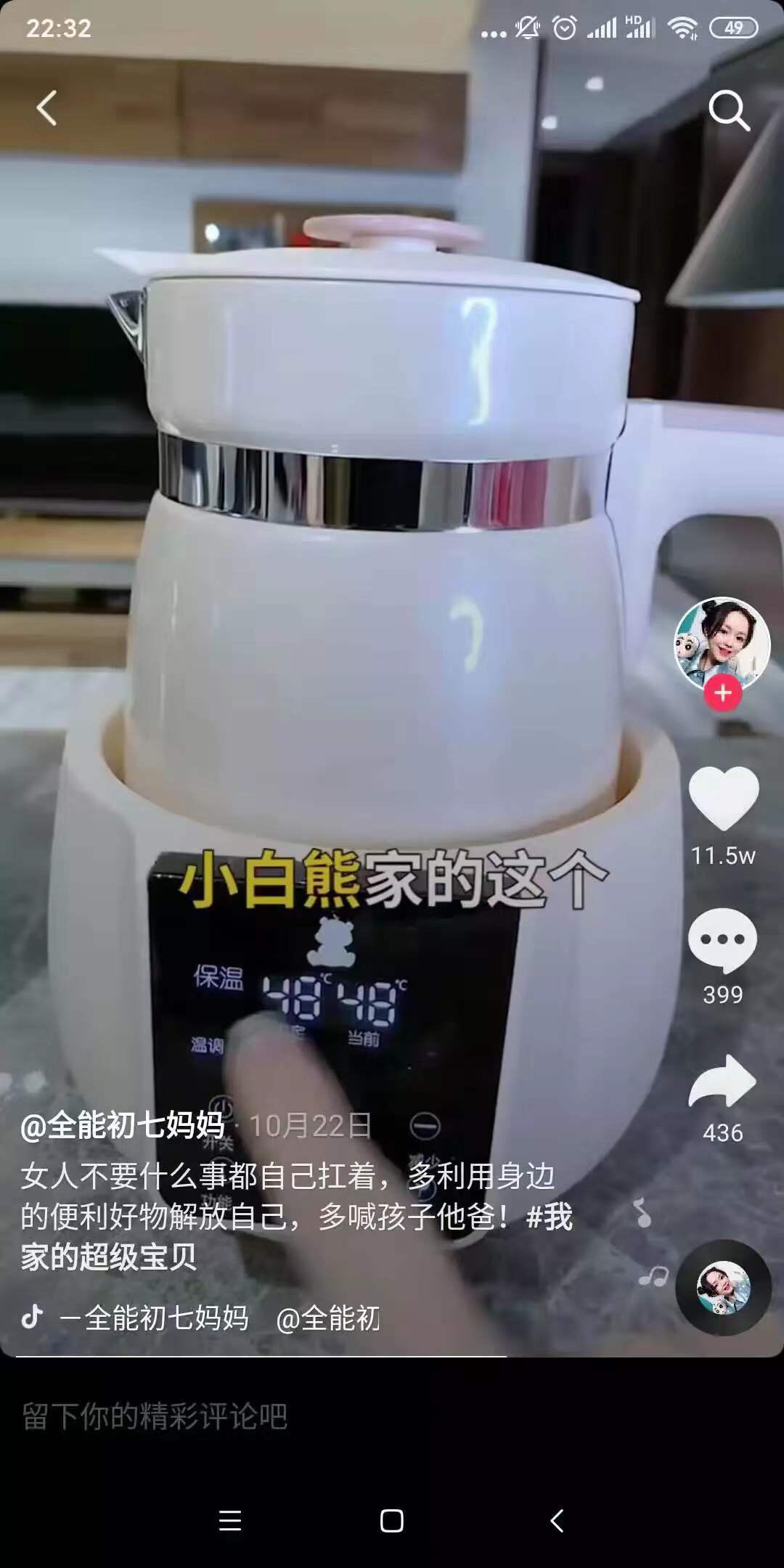Open the spinning music disc

pos(723,1287)
